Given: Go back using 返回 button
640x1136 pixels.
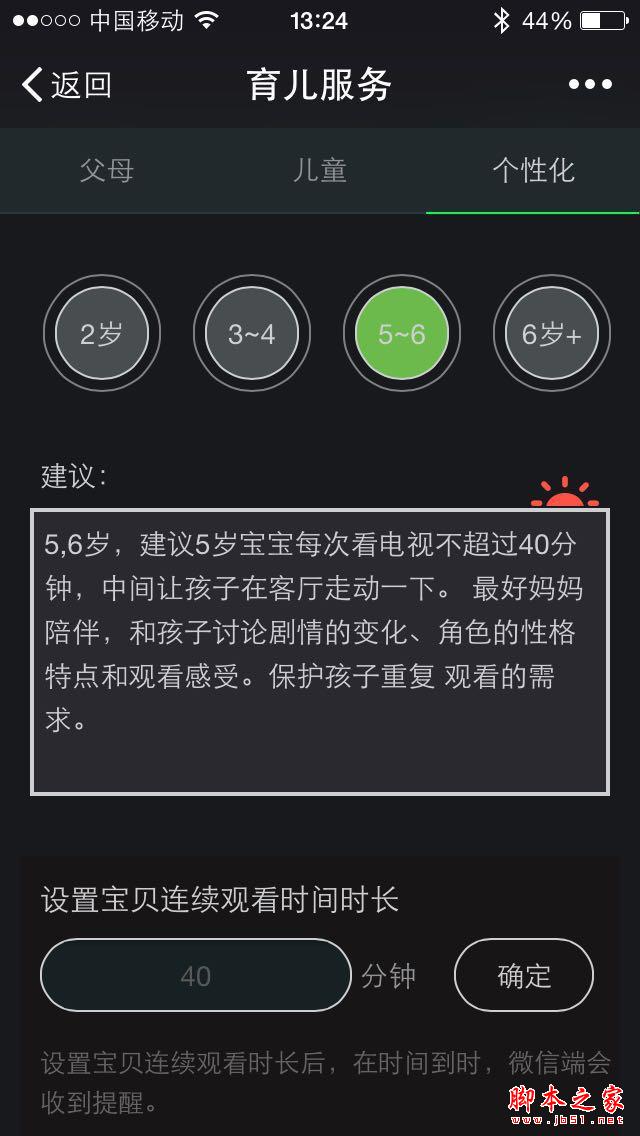Looking at the screenshot, I should (x=66, y=85).
